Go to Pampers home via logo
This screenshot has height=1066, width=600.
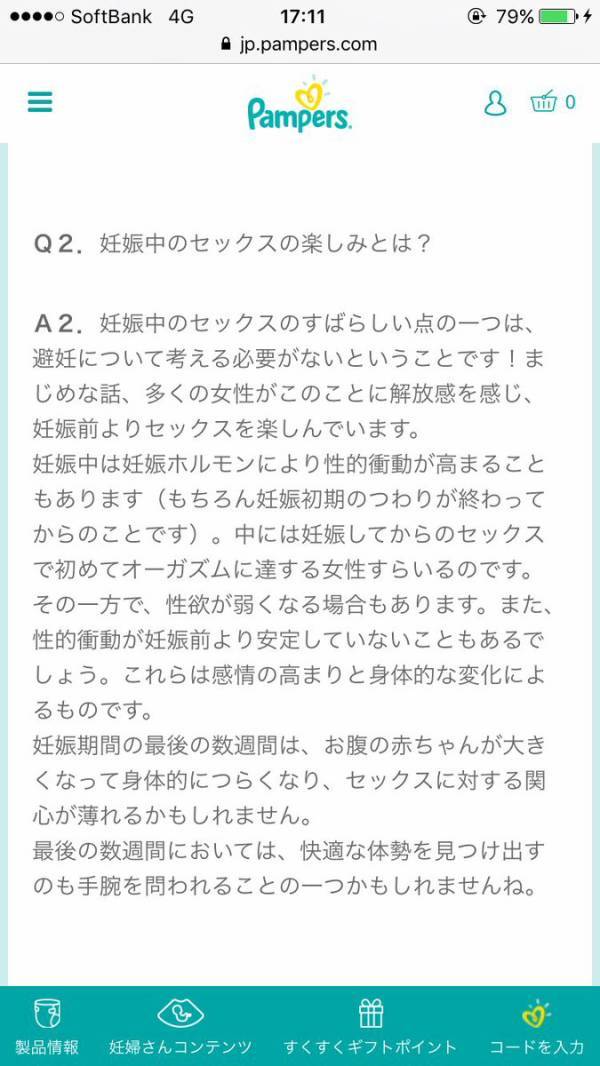tap(299, 105)
